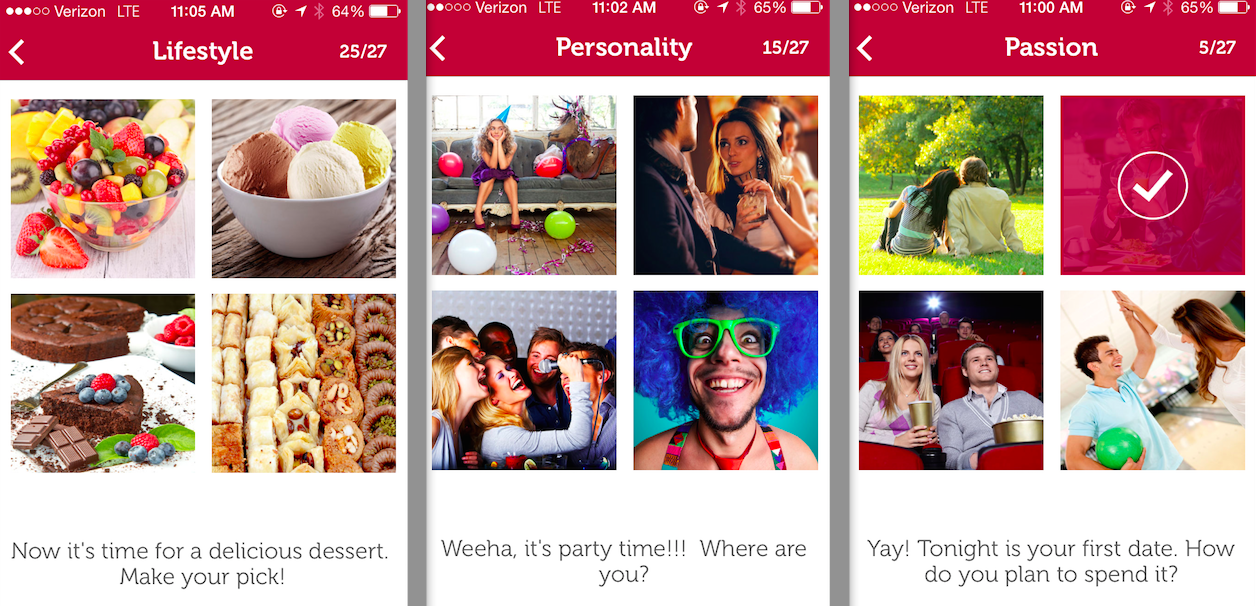Screen dimensions: 1256x606
Task: Pick the fruit salad bowl dessert
Action: (103, 188)
